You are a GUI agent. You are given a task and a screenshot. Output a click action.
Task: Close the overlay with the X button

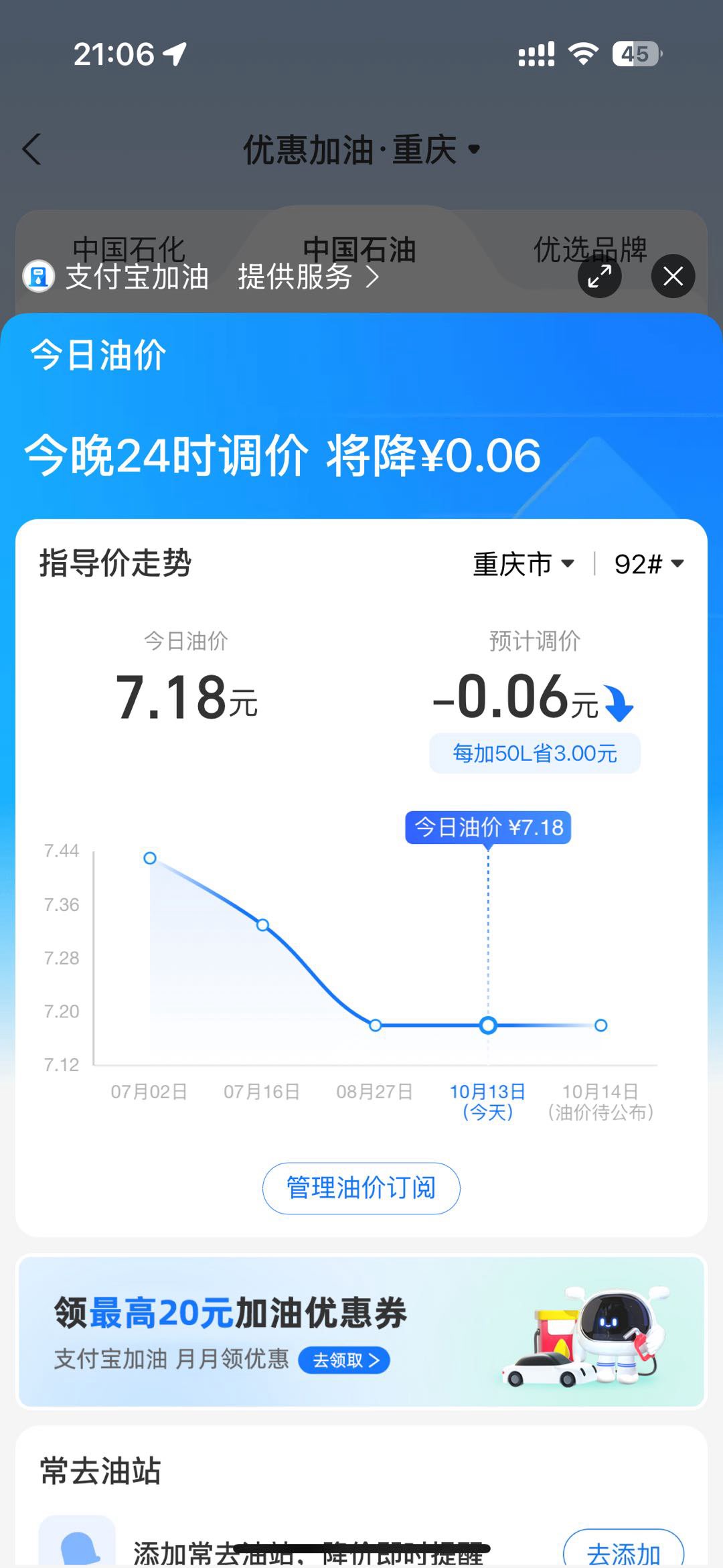pos(673,276)
